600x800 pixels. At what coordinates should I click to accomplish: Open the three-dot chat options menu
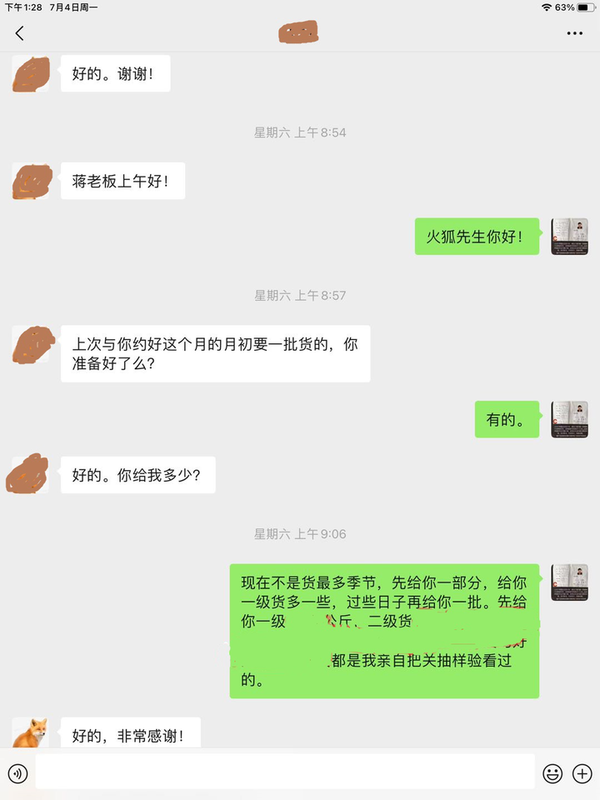click(x=574, y=33)
